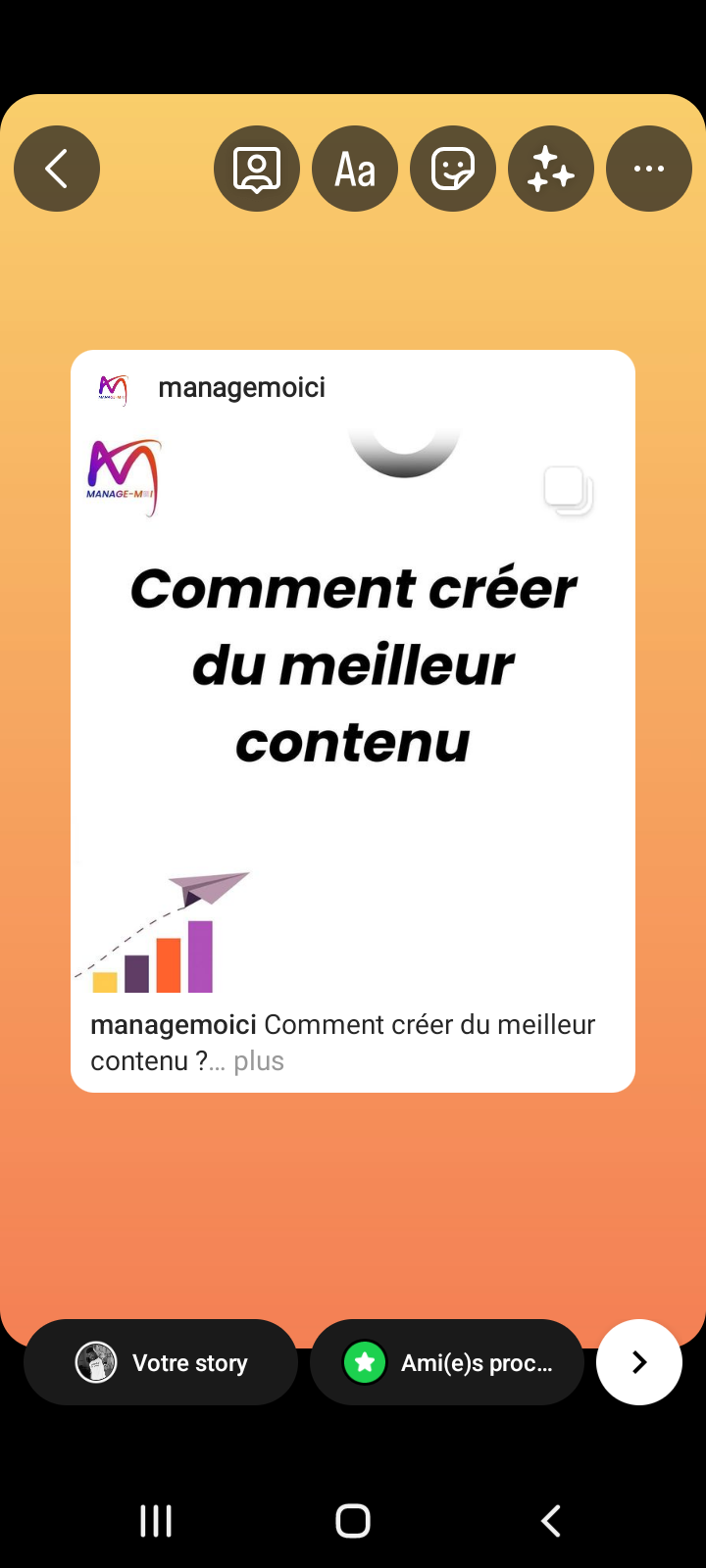Go to the home screen
Image resolution: width=706 pixels, height=1568 pixels.
pos(353,1521)
